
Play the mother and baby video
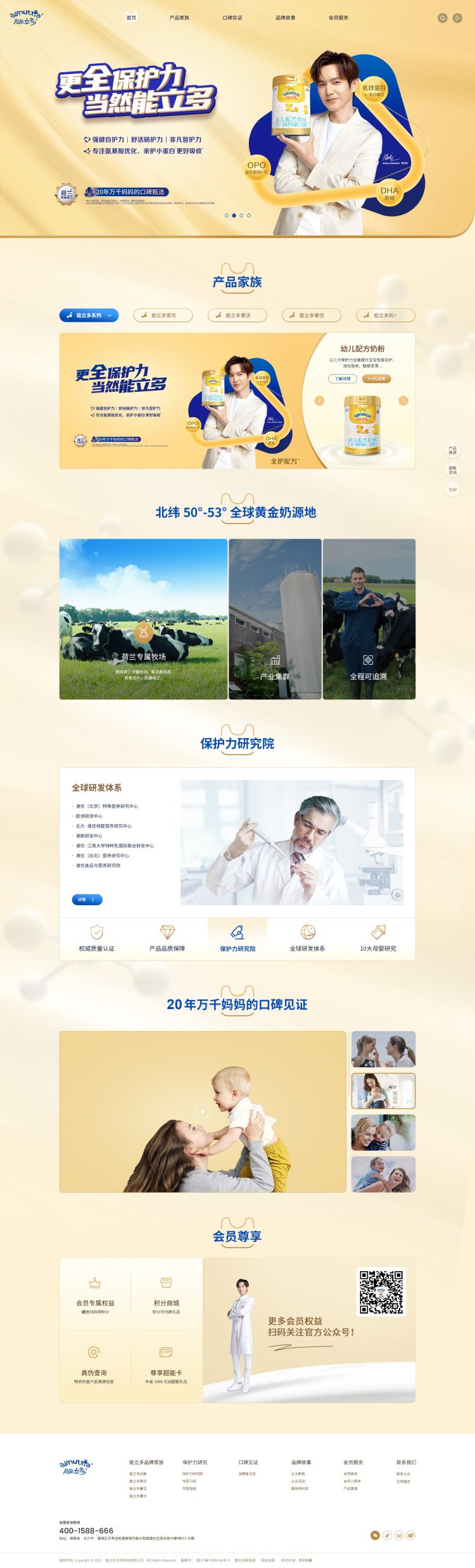(202, 1112)
